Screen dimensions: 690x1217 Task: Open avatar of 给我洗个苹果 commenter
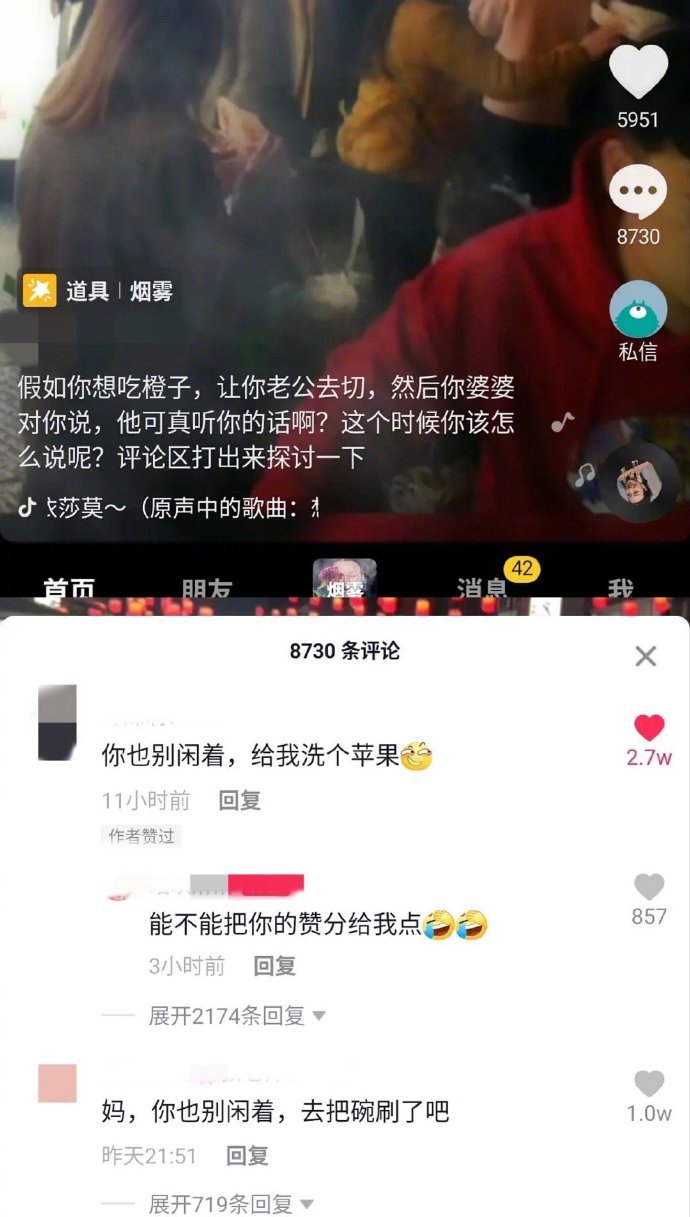tap(57, 722)
